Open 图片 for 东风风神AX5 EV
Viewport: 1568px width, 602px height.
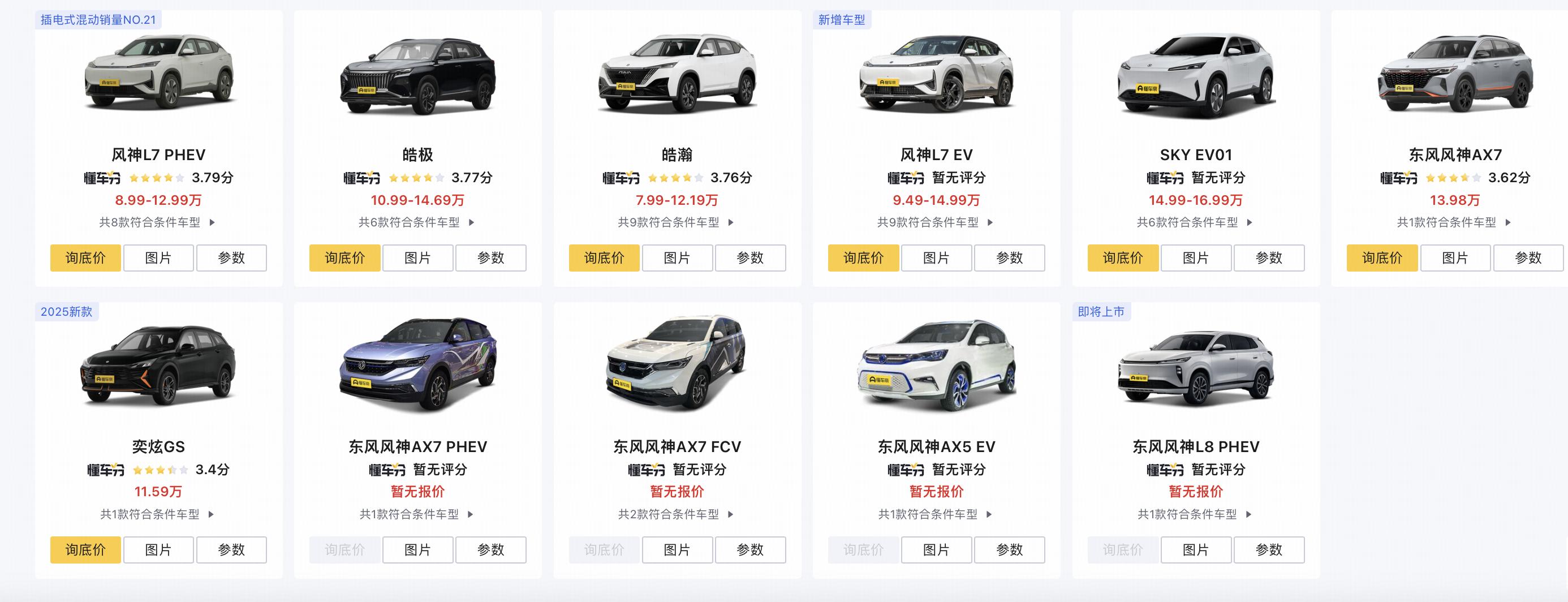(936, 549)
